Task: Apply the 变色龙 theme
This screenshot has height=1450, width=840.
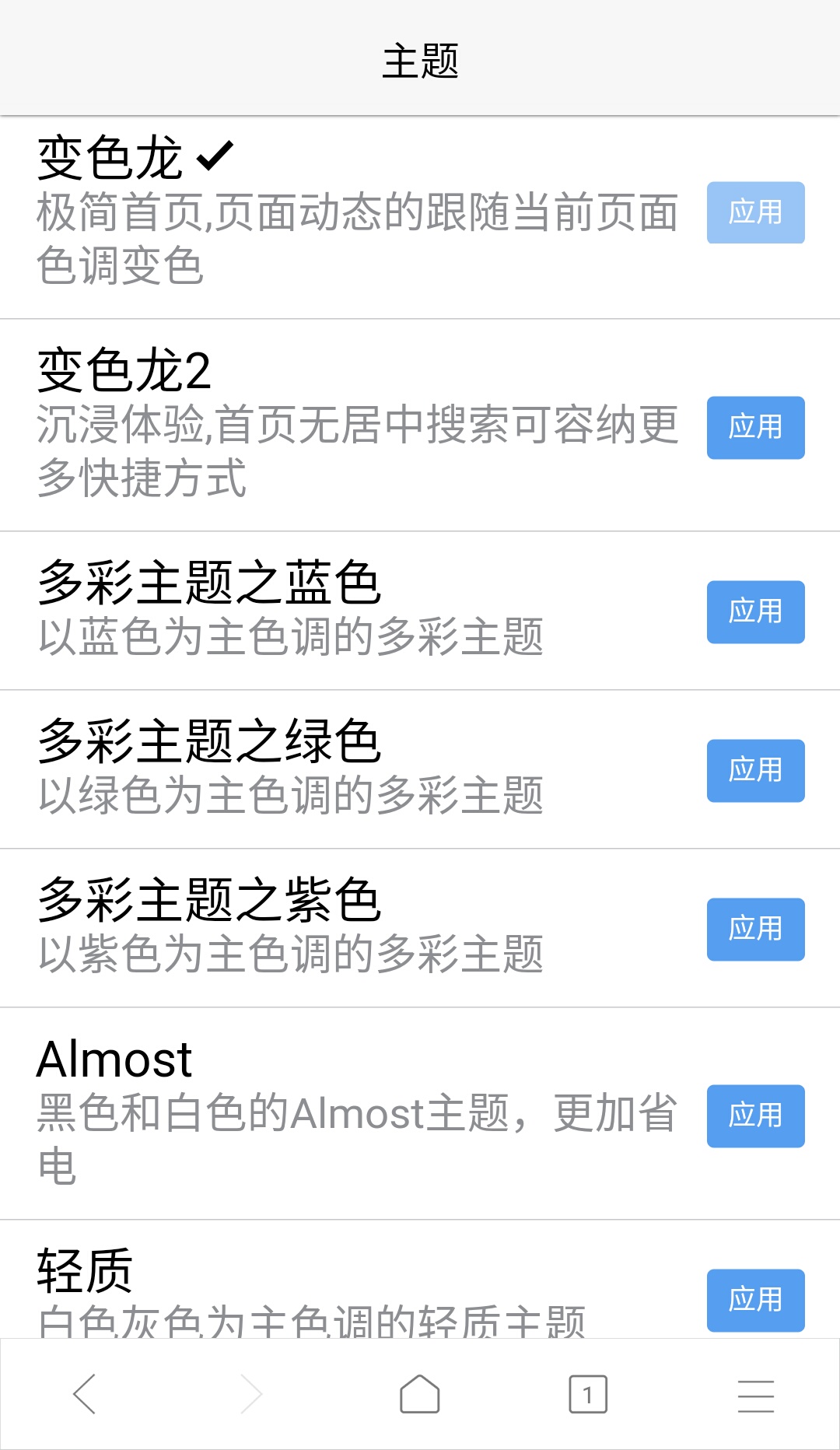Action: [755, 212]
